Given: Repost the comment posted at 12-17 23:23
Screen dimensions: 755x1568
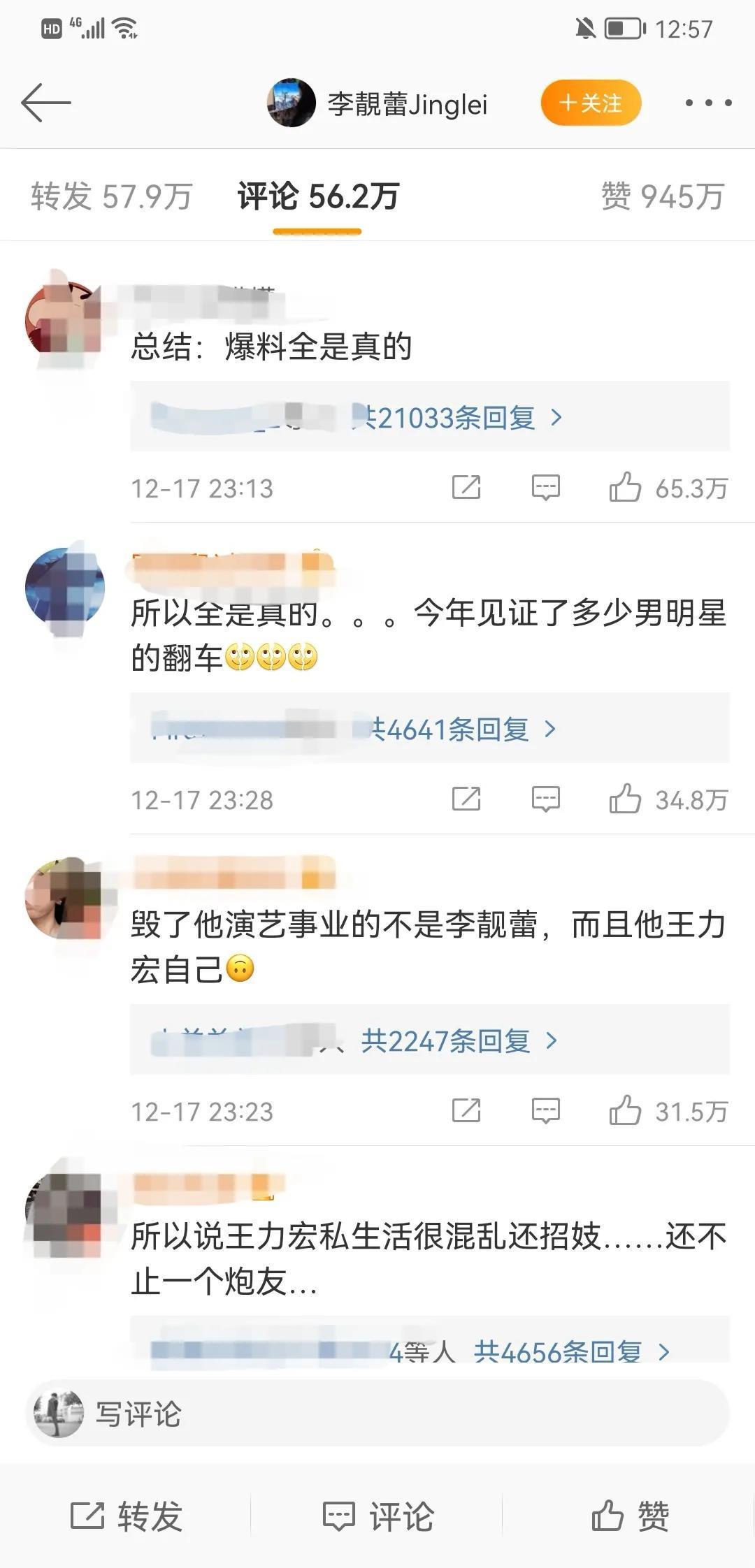Looking at the screenshot, I should pyautogui.click(x=466, y=1110).
